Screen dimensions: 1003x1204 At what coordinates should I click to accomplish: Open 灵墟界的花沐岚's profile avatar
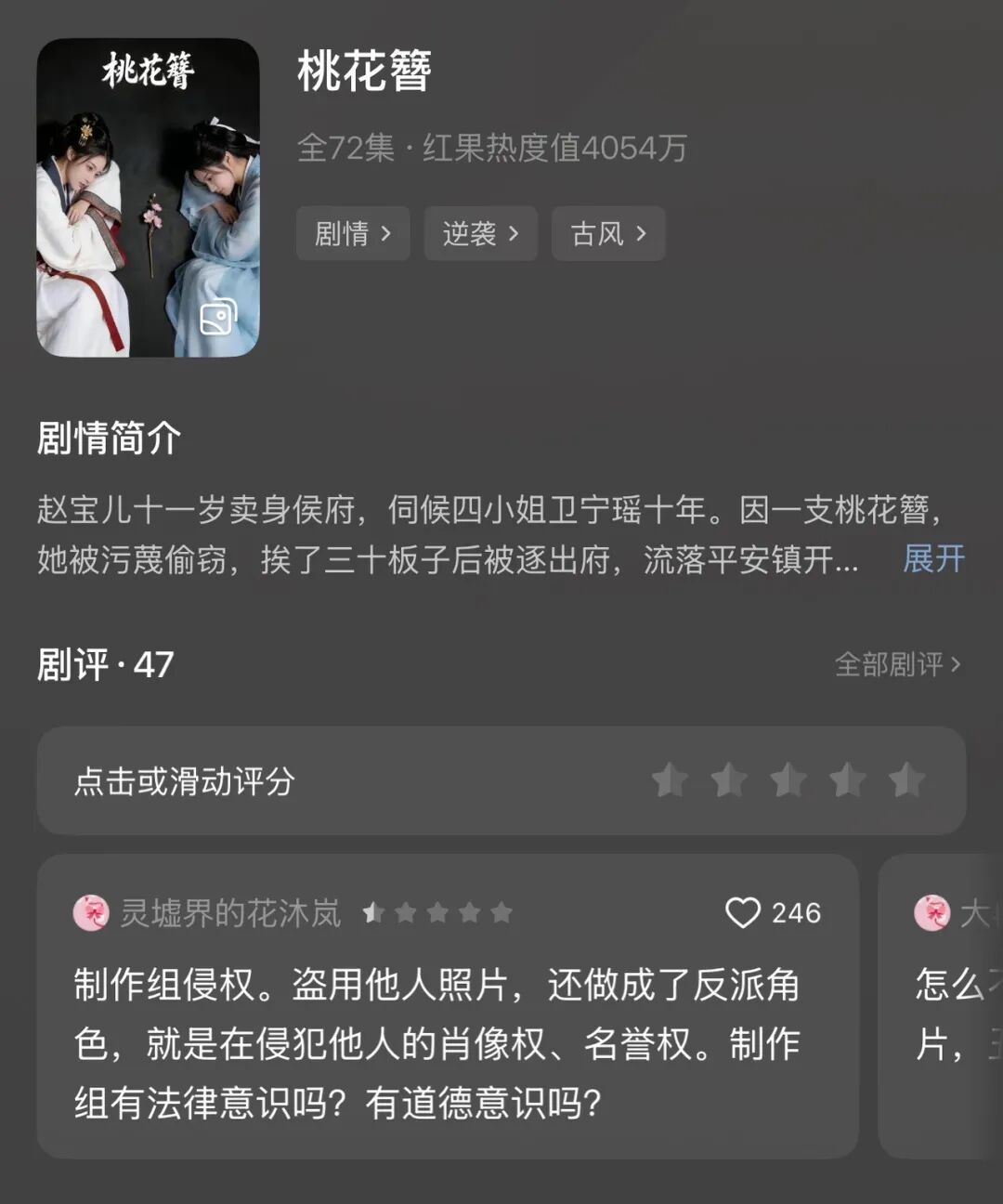coord(91,913)
